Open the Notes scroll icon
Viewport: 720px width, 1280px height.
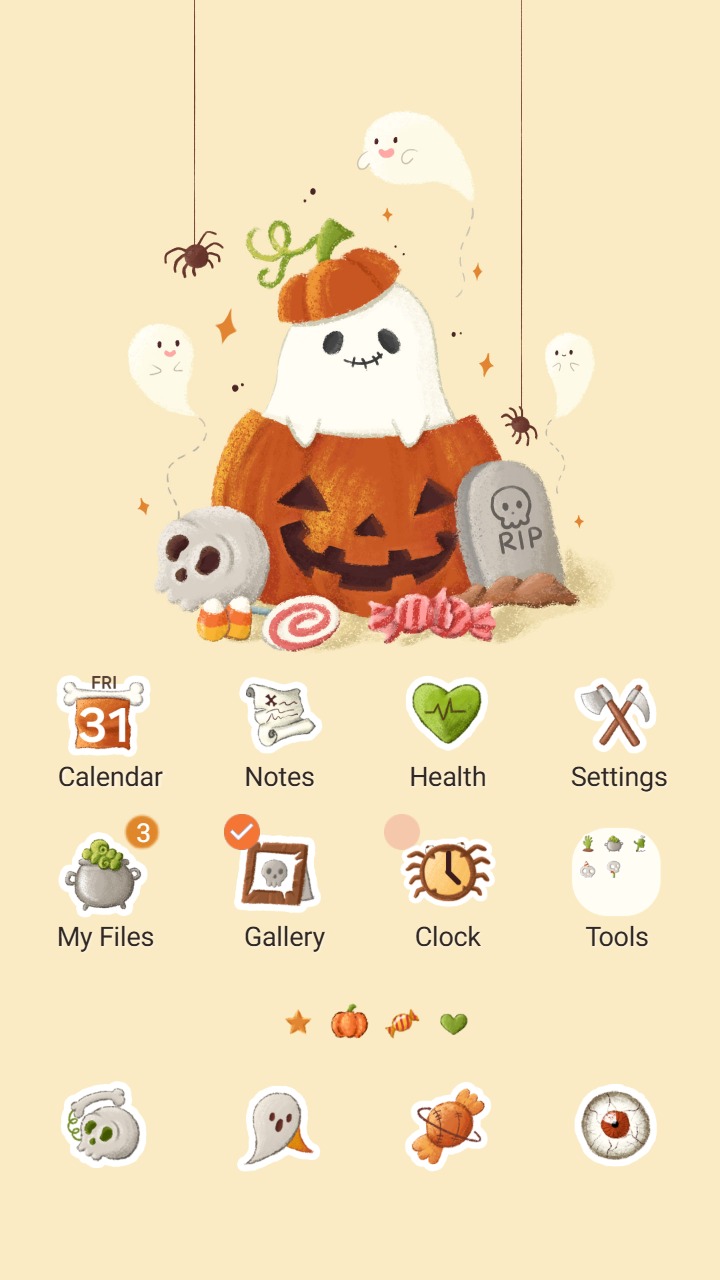point(279,711)
